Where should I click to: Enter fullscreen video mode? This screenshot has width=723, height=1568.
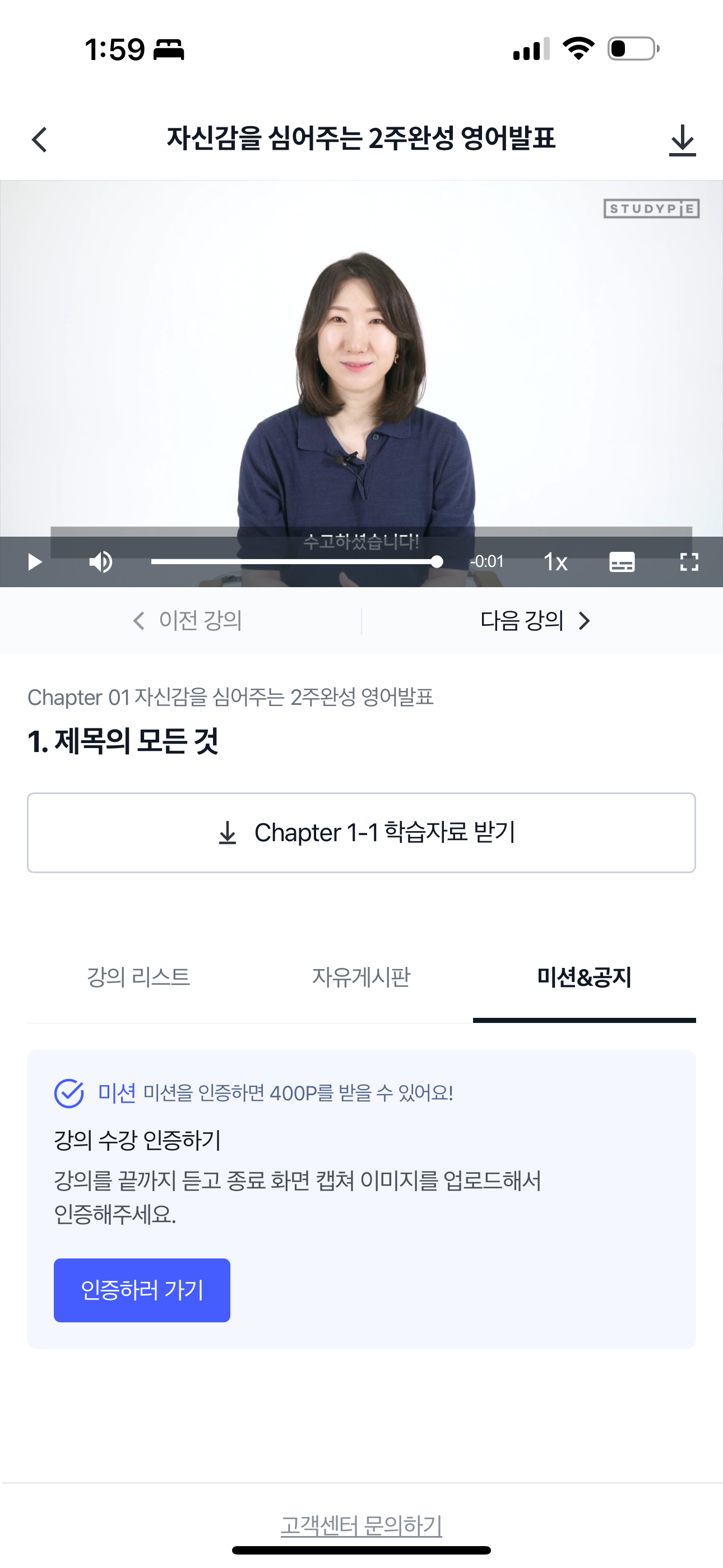click(x=688, y=561)
